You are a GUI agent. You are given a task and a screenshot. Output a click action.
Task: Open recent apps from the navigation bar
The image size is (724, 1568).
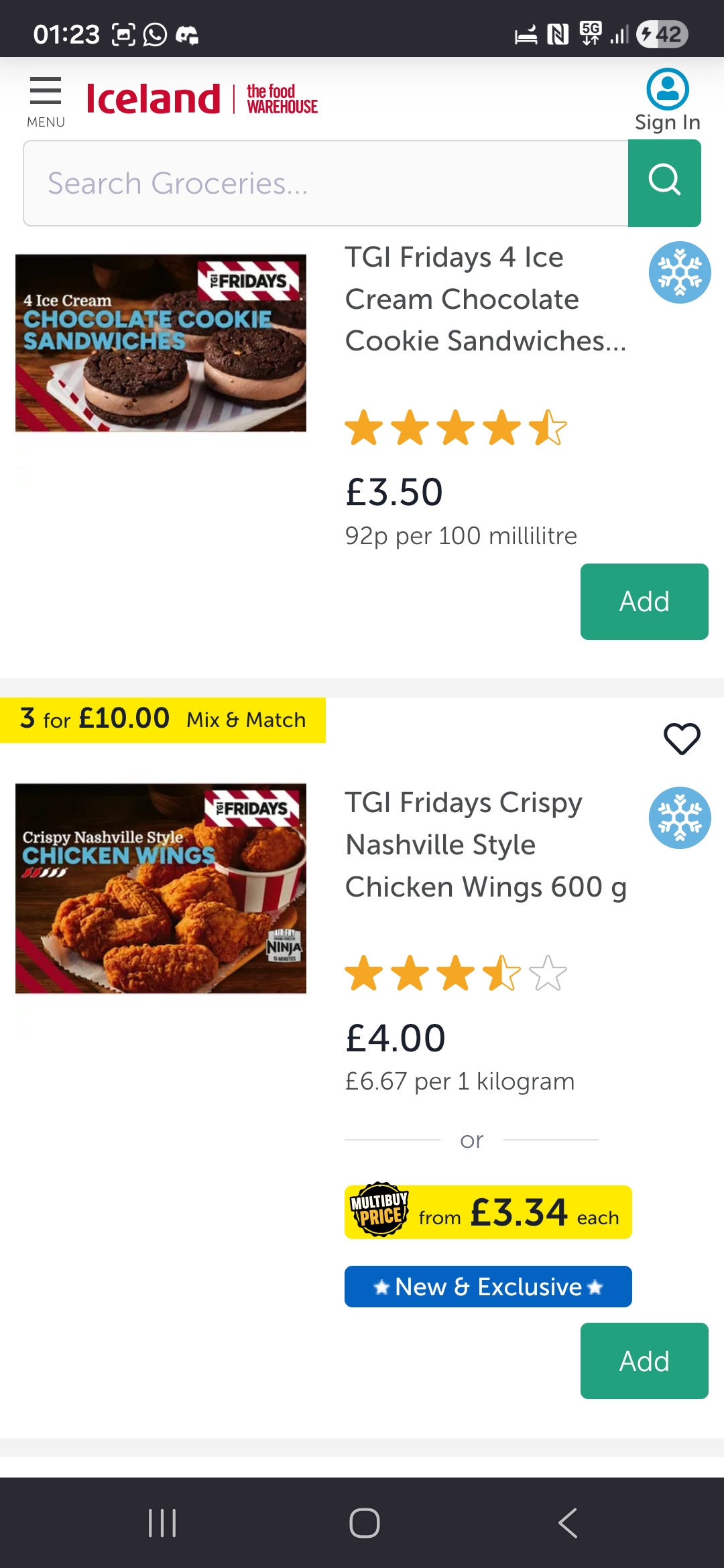coord(162,1522)
